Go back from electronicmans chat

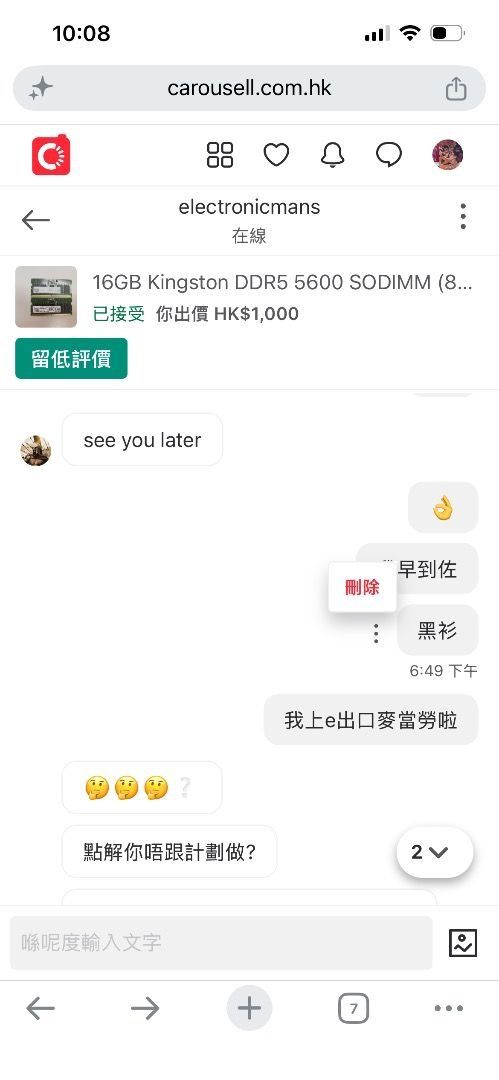36,220
